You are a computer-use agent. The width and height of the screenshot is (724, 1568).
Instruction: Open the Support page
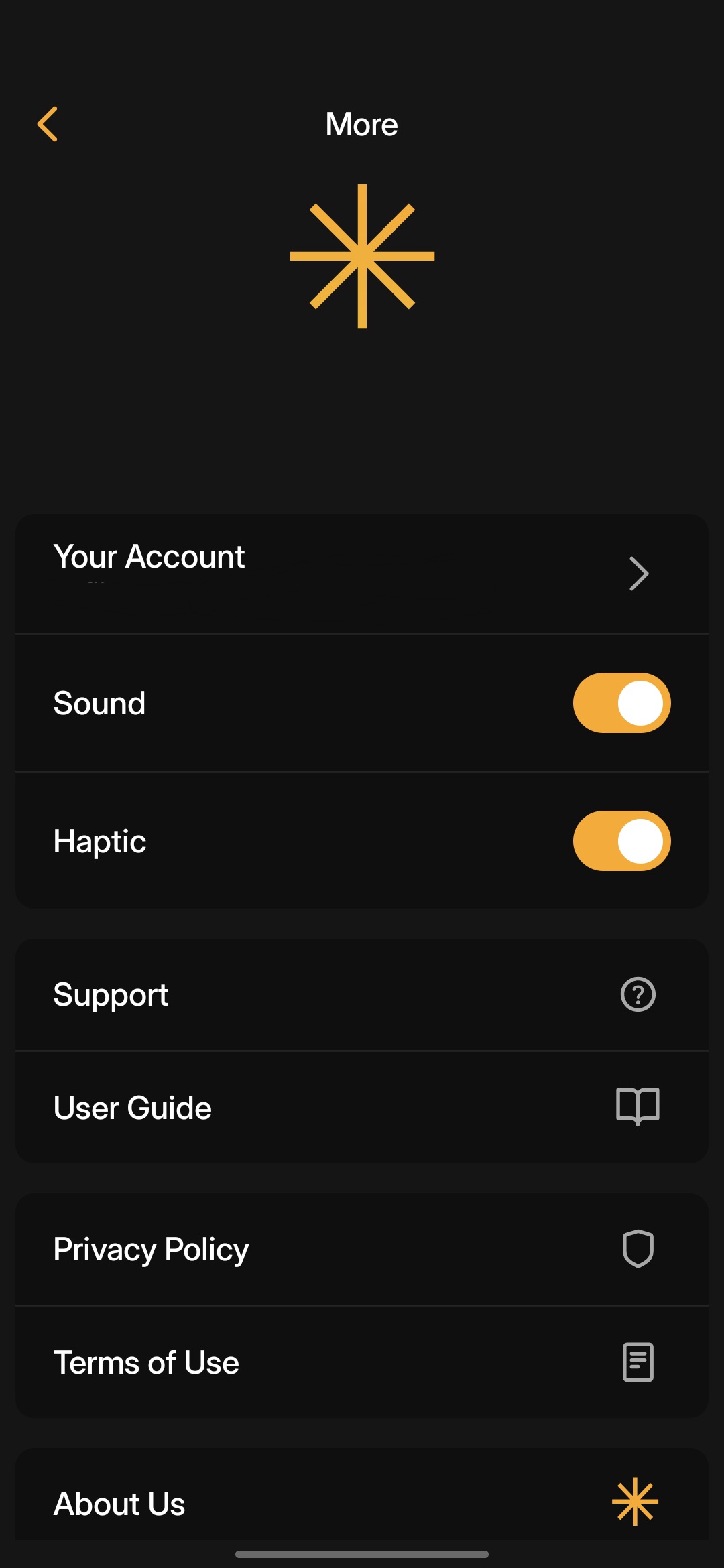362,994
